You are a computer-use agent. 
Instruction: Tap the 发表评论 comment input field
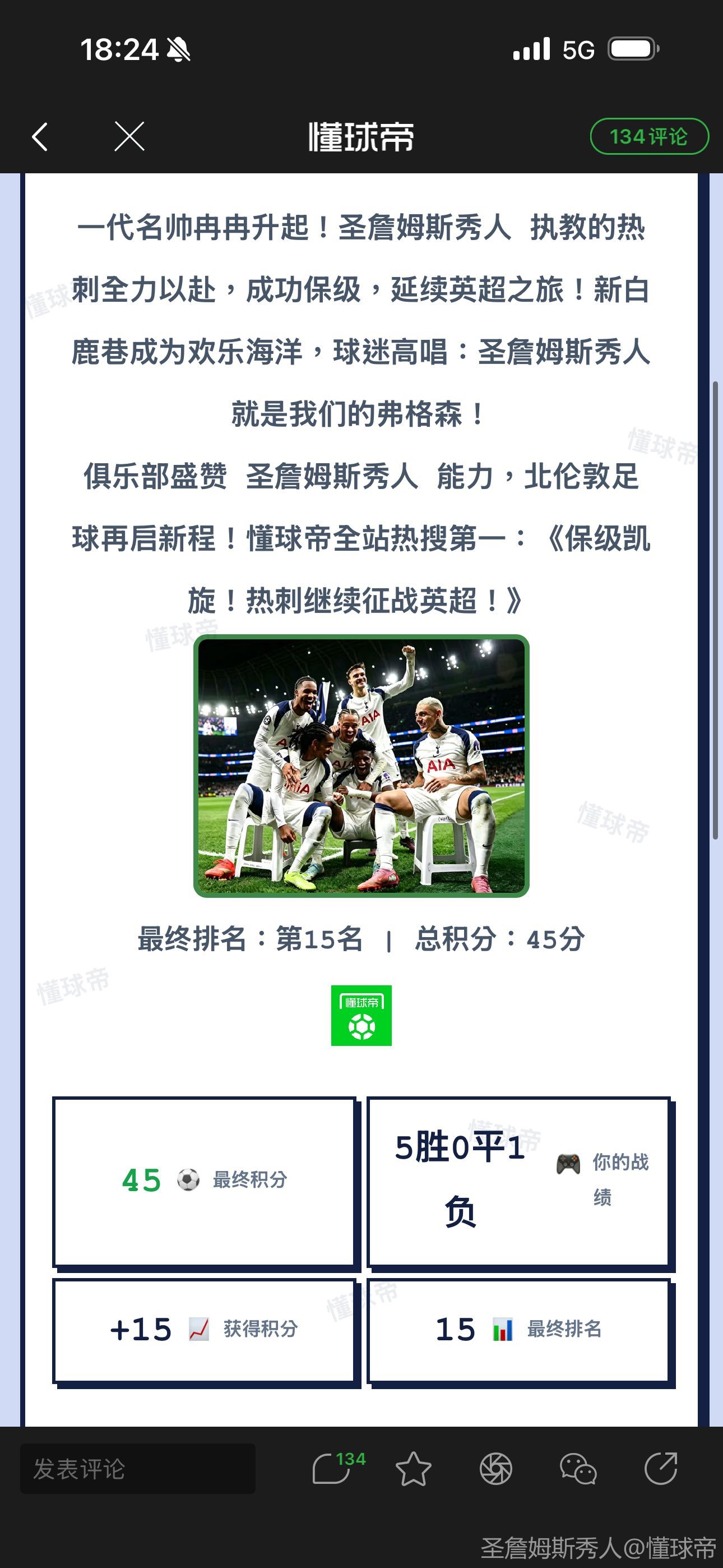click(x=137, y=1469)
